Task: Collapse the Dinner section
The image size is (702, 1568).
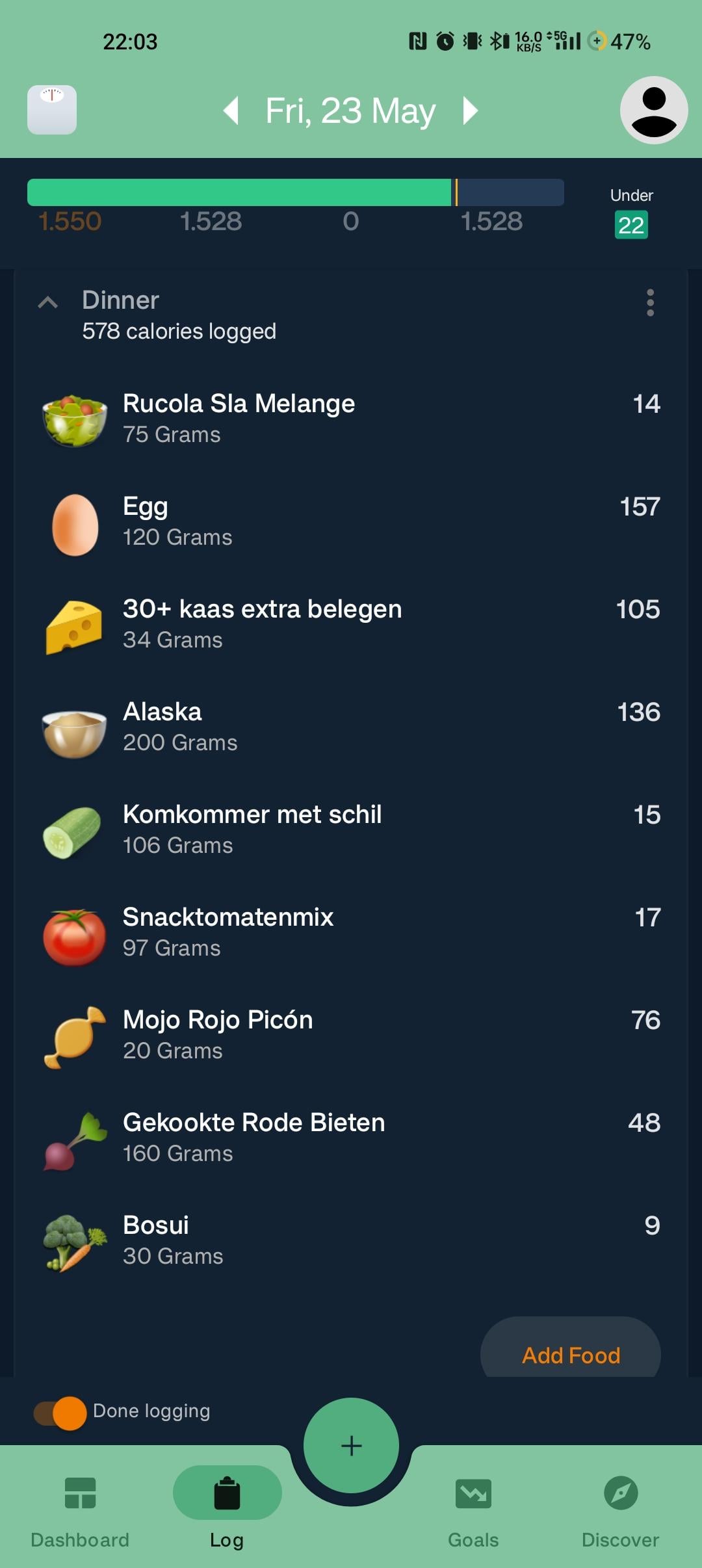Action: (48, 302)
